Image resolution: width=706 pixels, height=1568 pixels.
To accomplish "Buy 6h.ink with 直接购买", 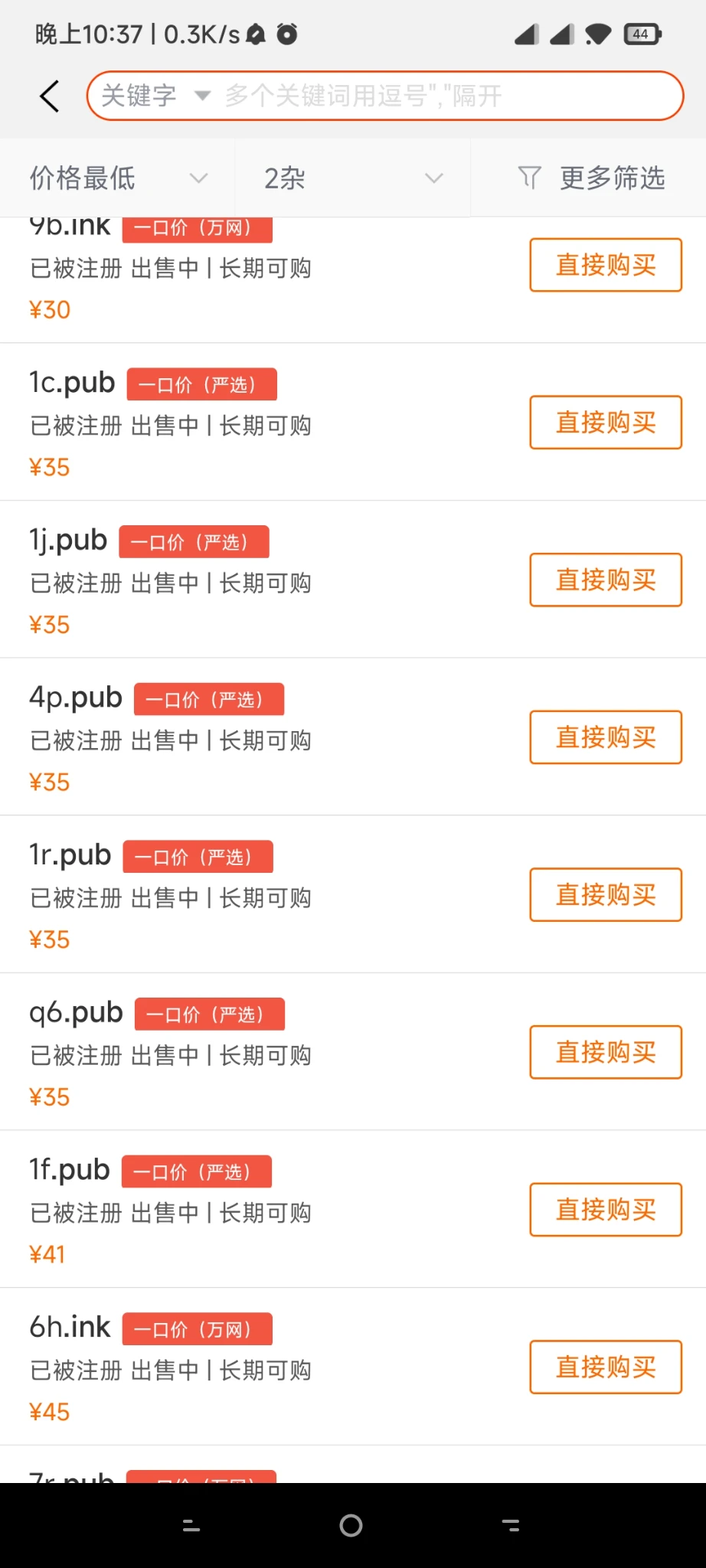I will 605,1367.
